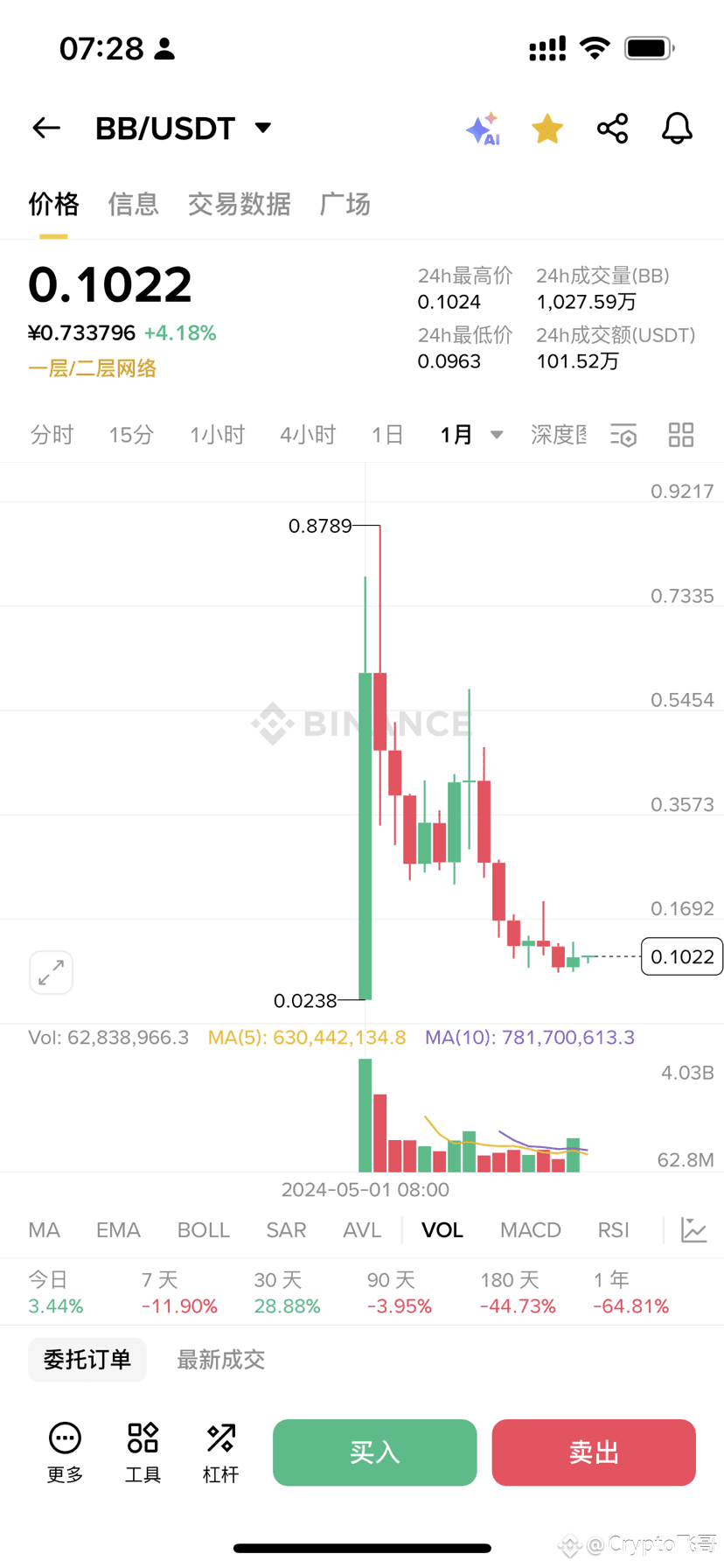Expand the chart to fullscreen
724x1568 pixels.
pos(51,972)
